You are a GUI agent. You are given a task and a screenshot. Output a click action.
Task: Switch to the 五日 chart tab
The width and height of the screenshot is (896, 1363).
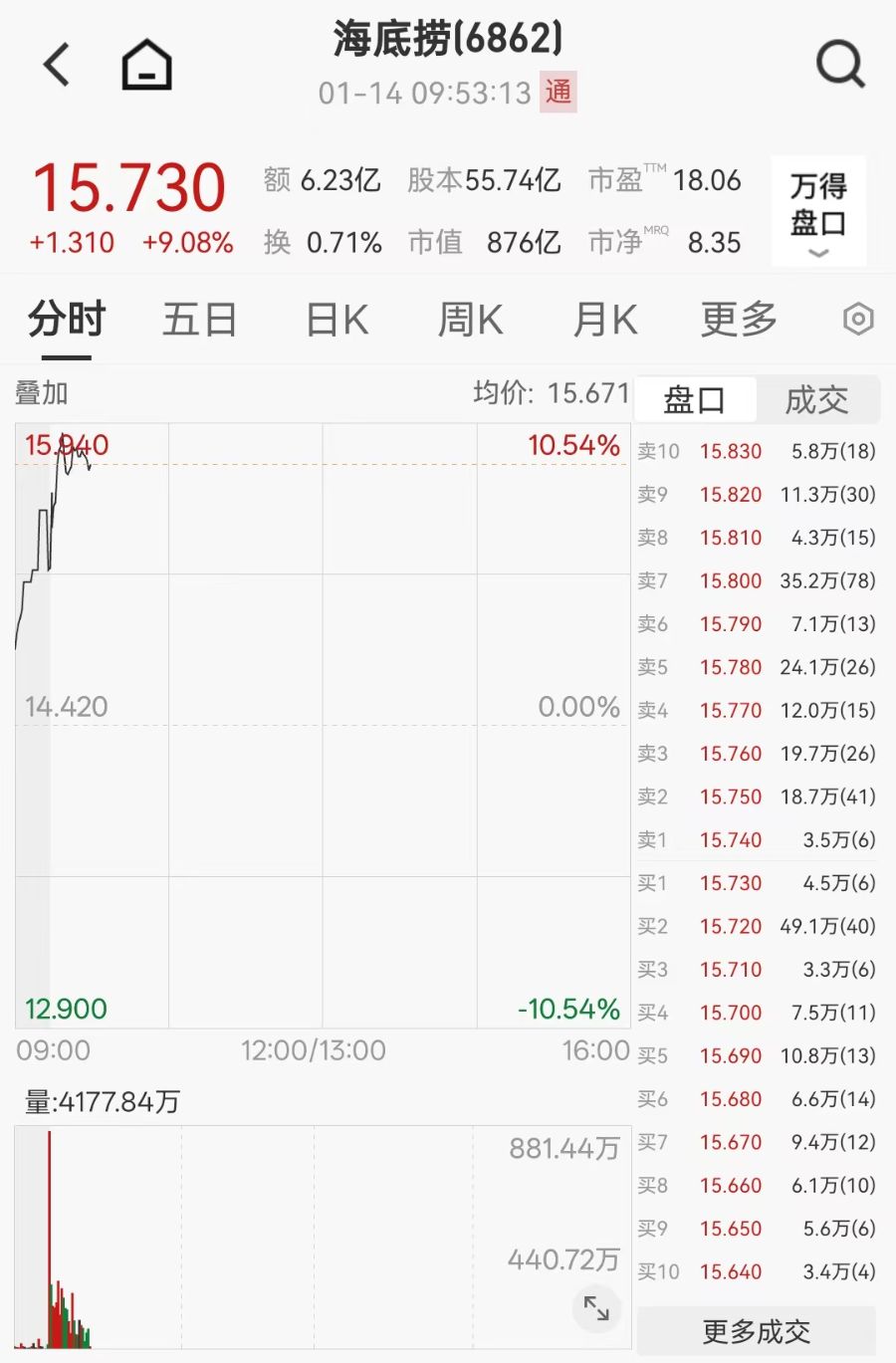(199, 321)
